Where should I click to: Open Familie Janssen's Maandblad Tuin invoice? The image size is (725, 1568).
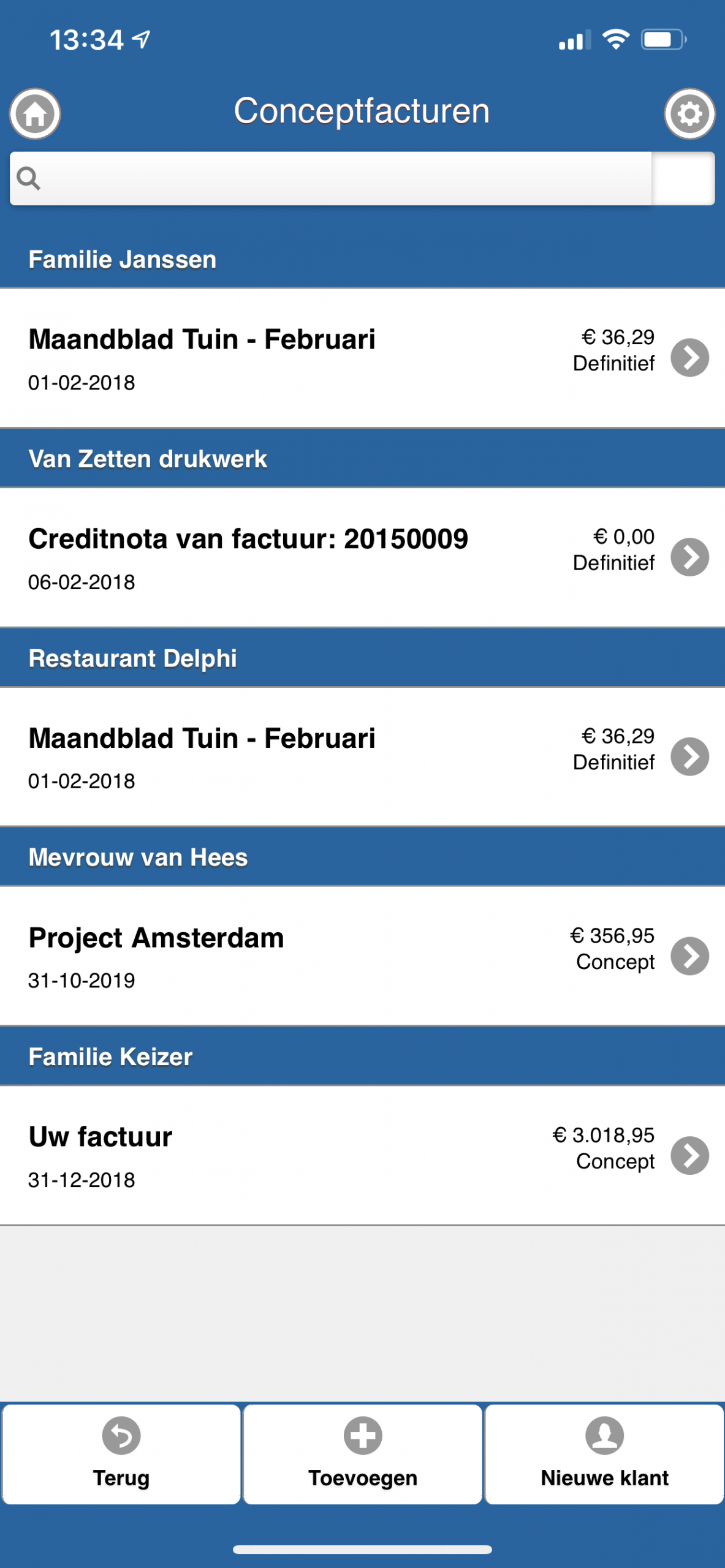pyautogui.click(x=362, y=358)
